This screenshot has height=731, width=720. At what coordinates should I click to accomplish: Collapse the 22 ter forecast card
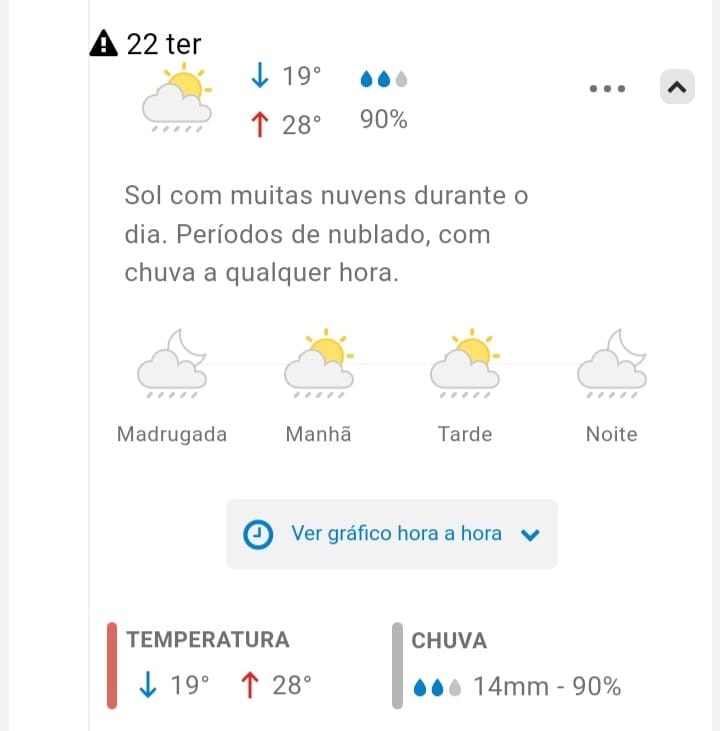tap(677, 87)
